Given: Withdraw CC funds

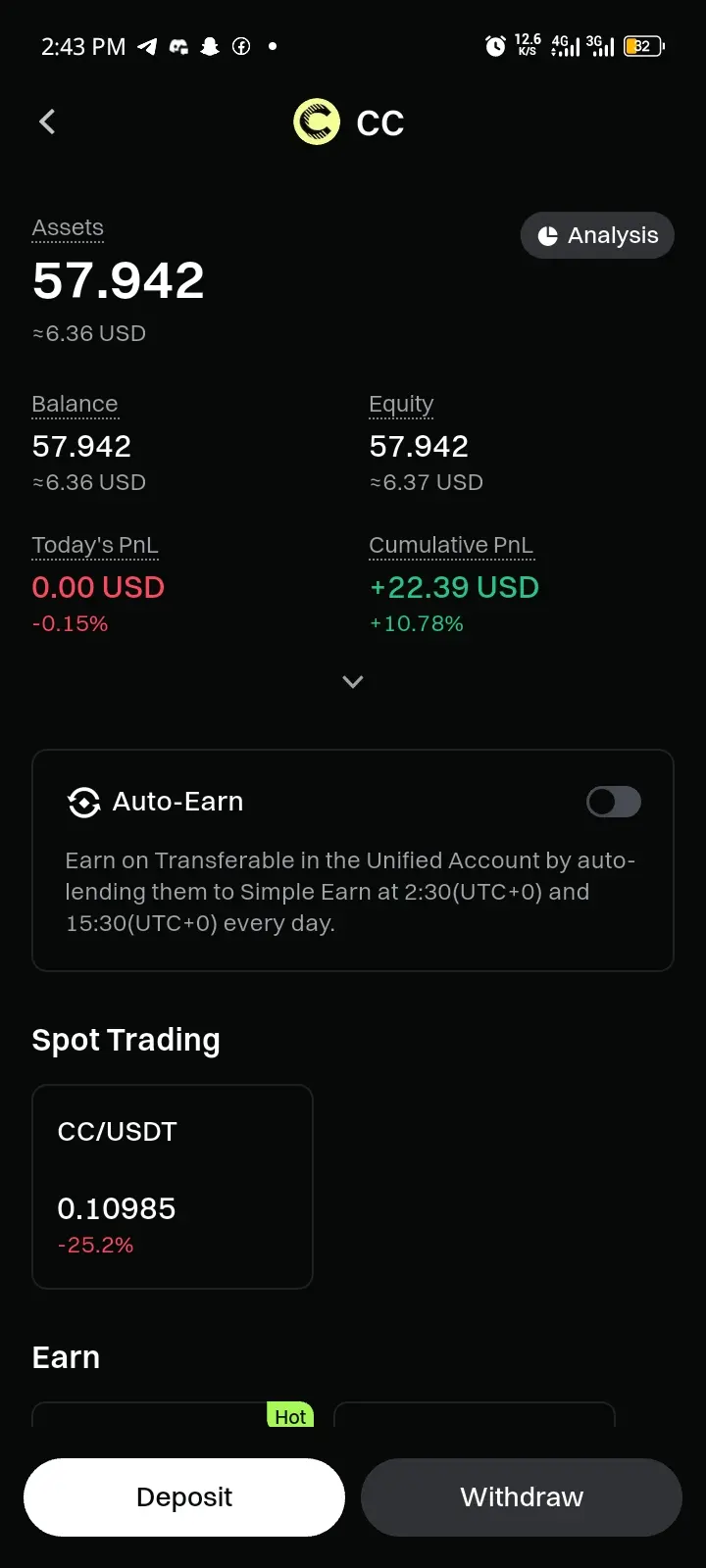Looking at the screenshot, I should click(522, 1496).
